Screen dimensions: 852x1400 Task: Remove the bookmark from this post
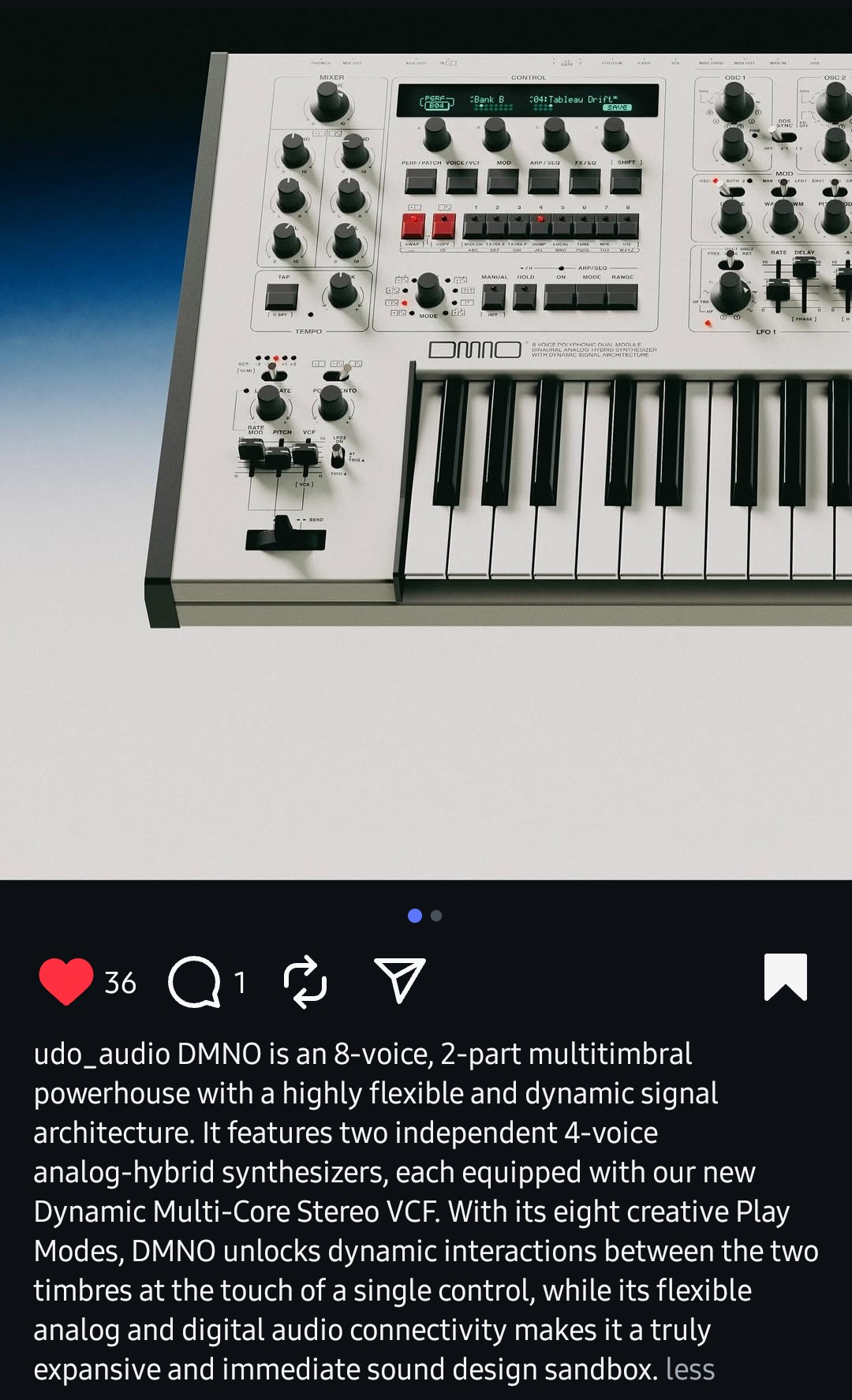[785, 977]
